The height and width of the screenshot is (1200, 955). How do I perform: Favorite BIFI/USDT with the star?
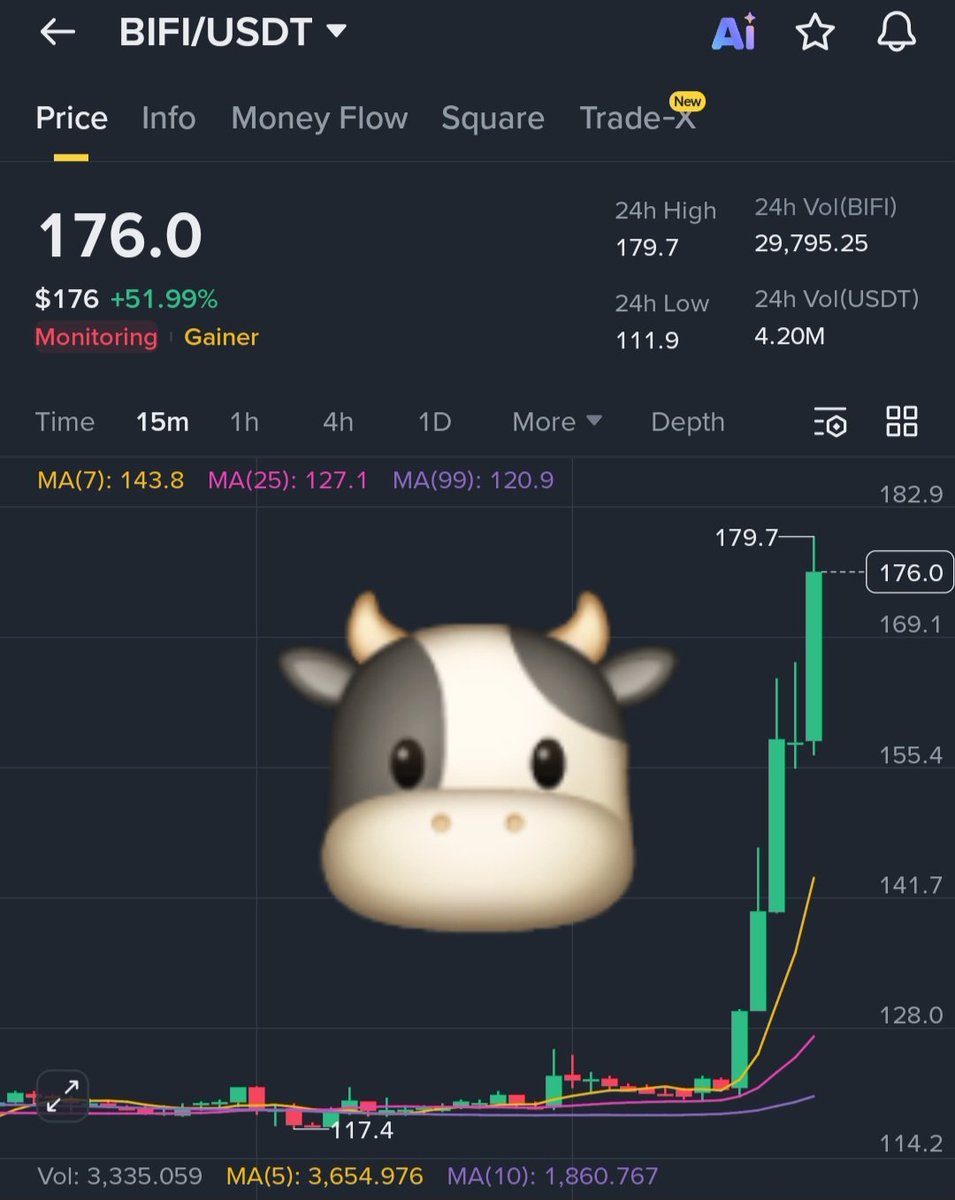point(815,33)
